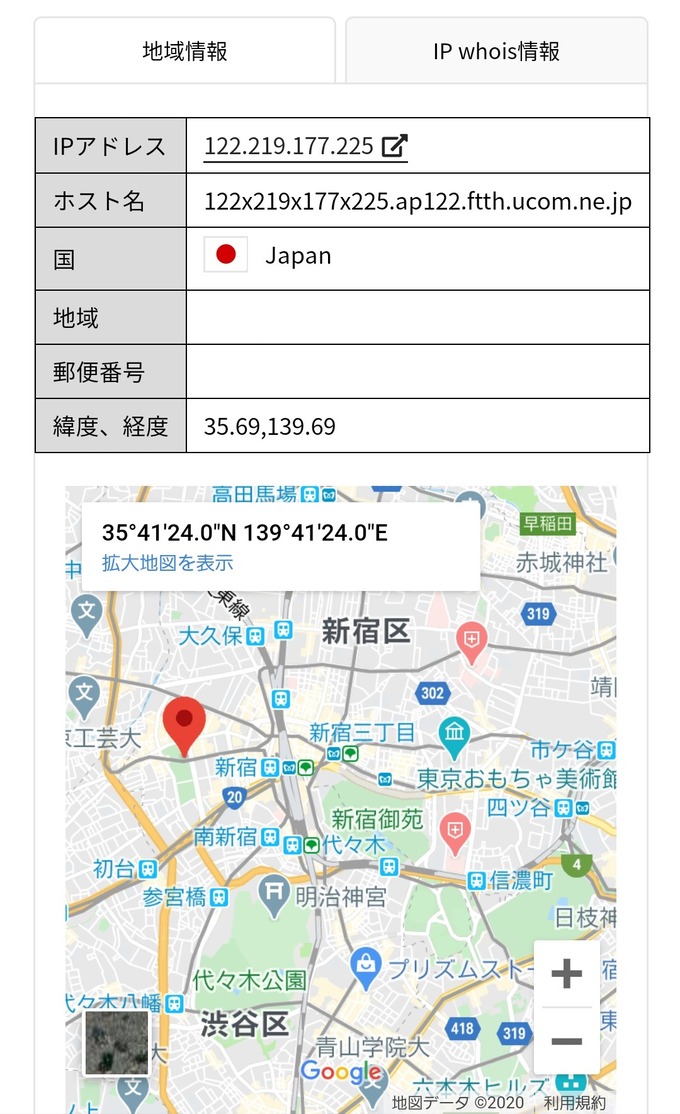Zoom in the map with plus button

(566, 973)
